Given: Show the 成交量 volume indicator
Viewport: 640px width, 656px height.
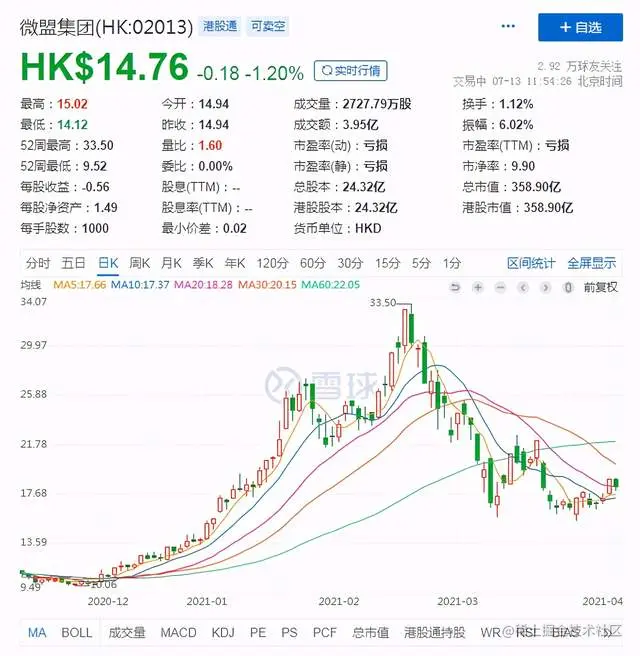Looking at the screenshot, I should pos(127,632).
